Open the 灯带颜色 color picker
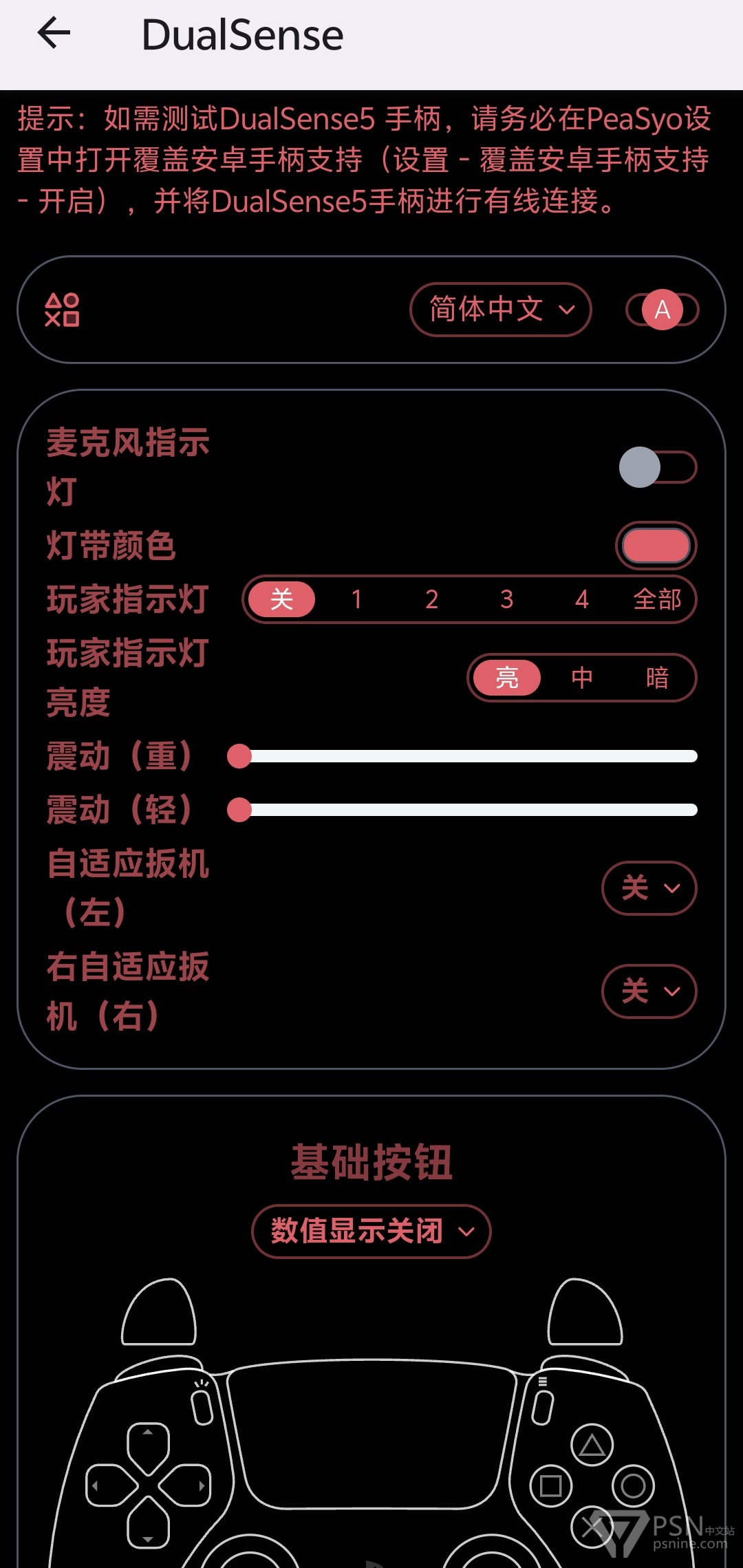Image resolution: width=743 pixels, height=1568 pixels. [x=656, y=546]
